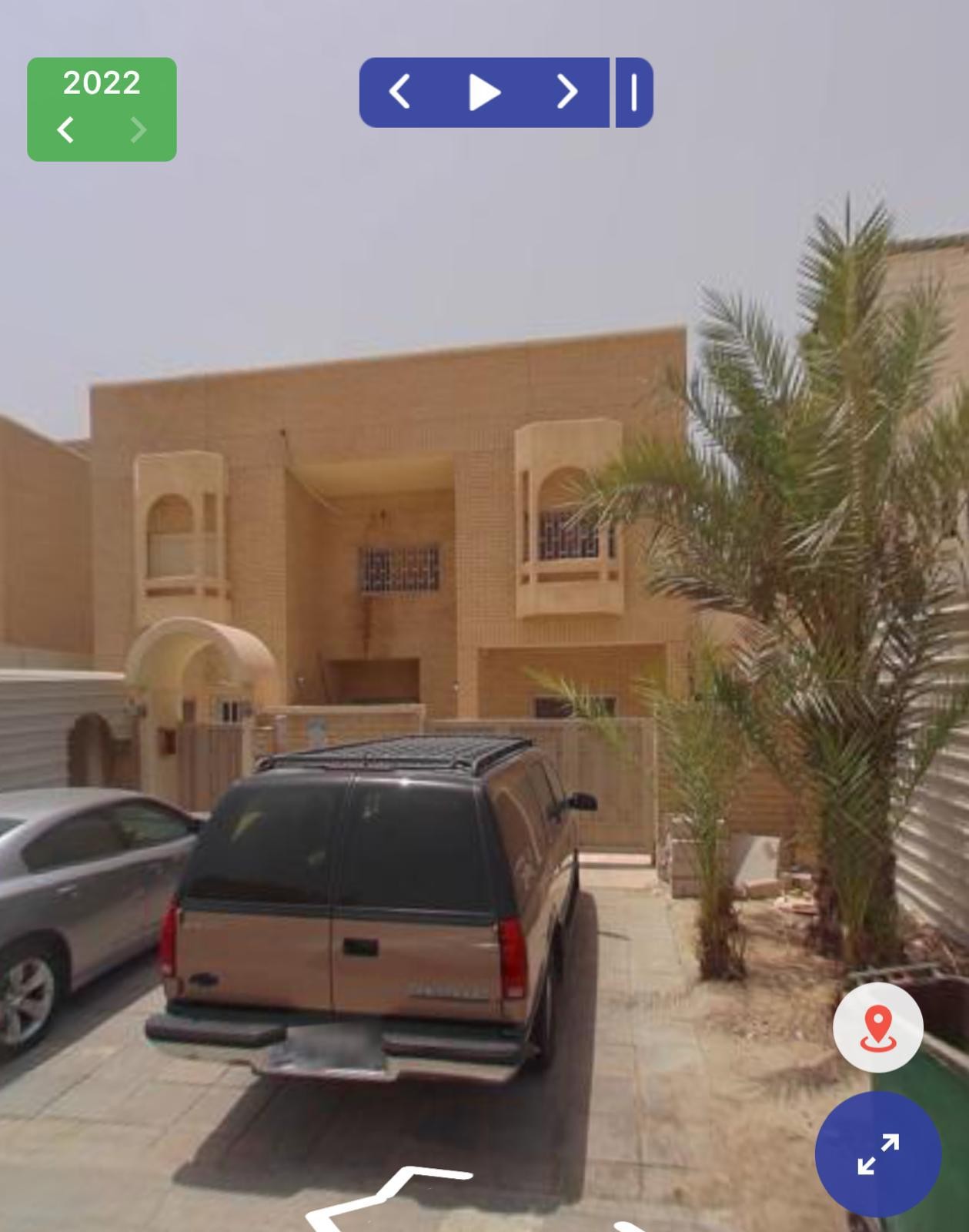This screenshot has width=969, height=1232.
Task: Play the street view sequence
Action: [484, 92]
